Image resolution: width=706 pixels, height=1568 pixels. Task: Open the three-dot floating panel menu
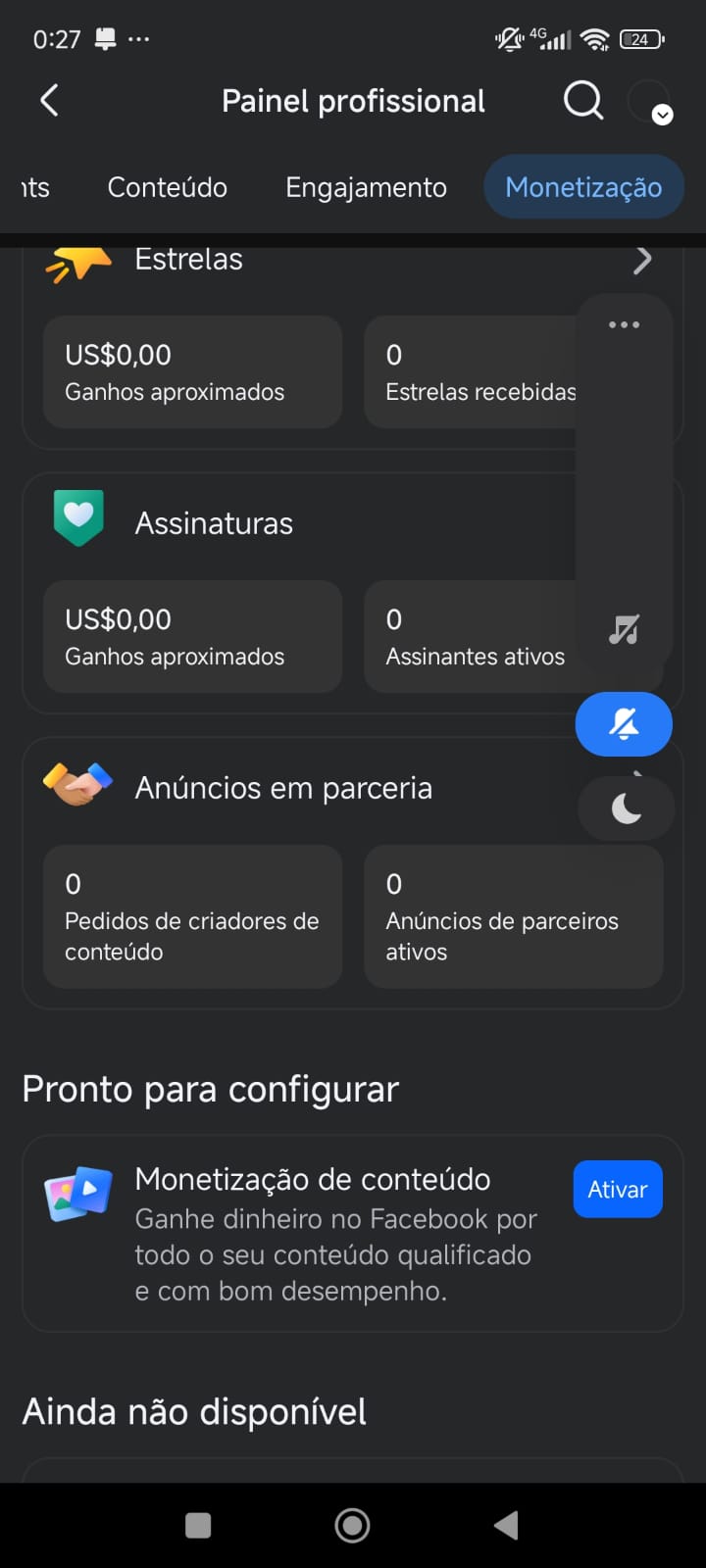point(624,325)
